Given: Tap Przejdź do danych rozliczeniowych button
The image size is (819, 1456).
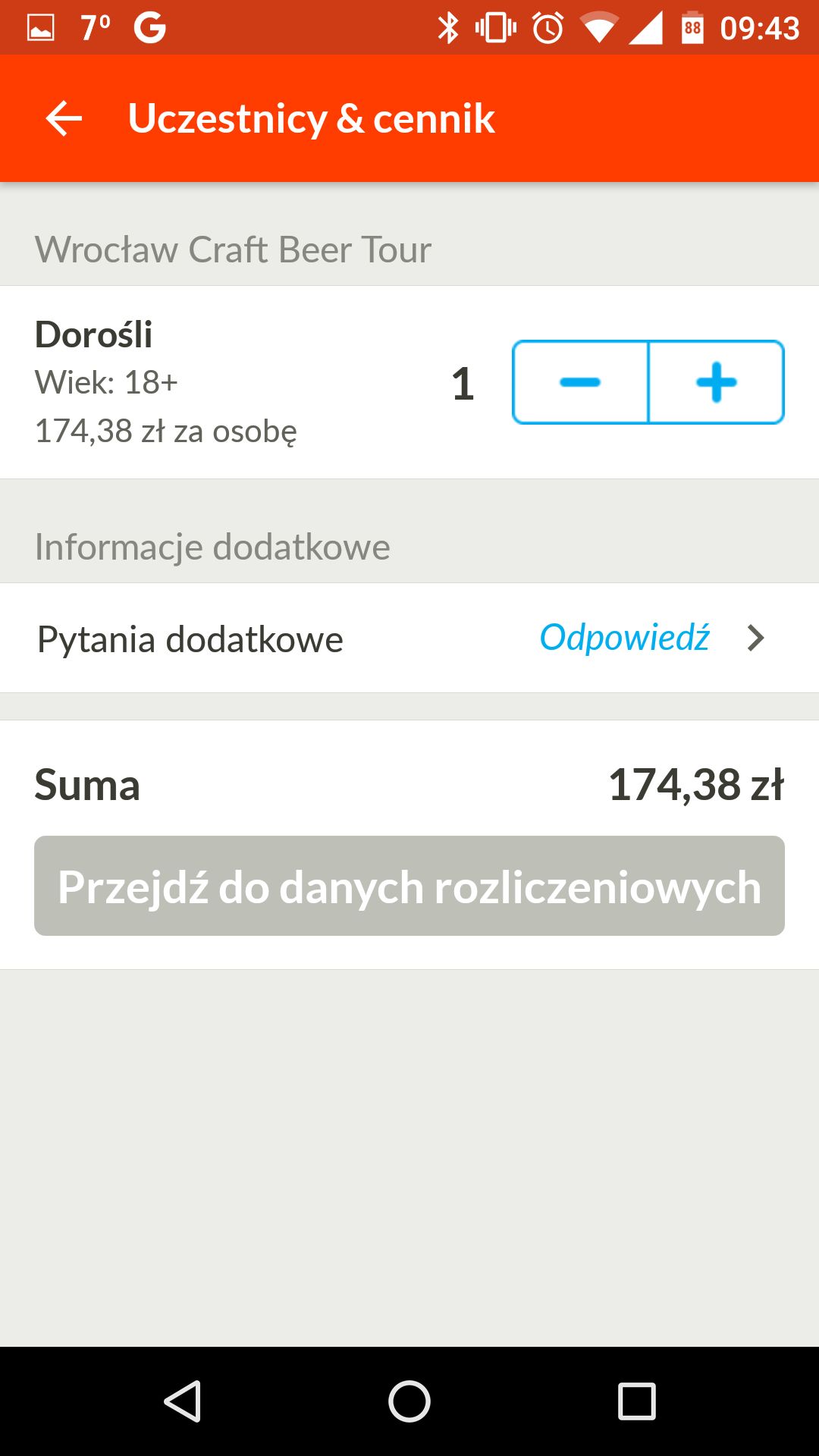Looking at the screenshot, I should [x=409, y=886].
